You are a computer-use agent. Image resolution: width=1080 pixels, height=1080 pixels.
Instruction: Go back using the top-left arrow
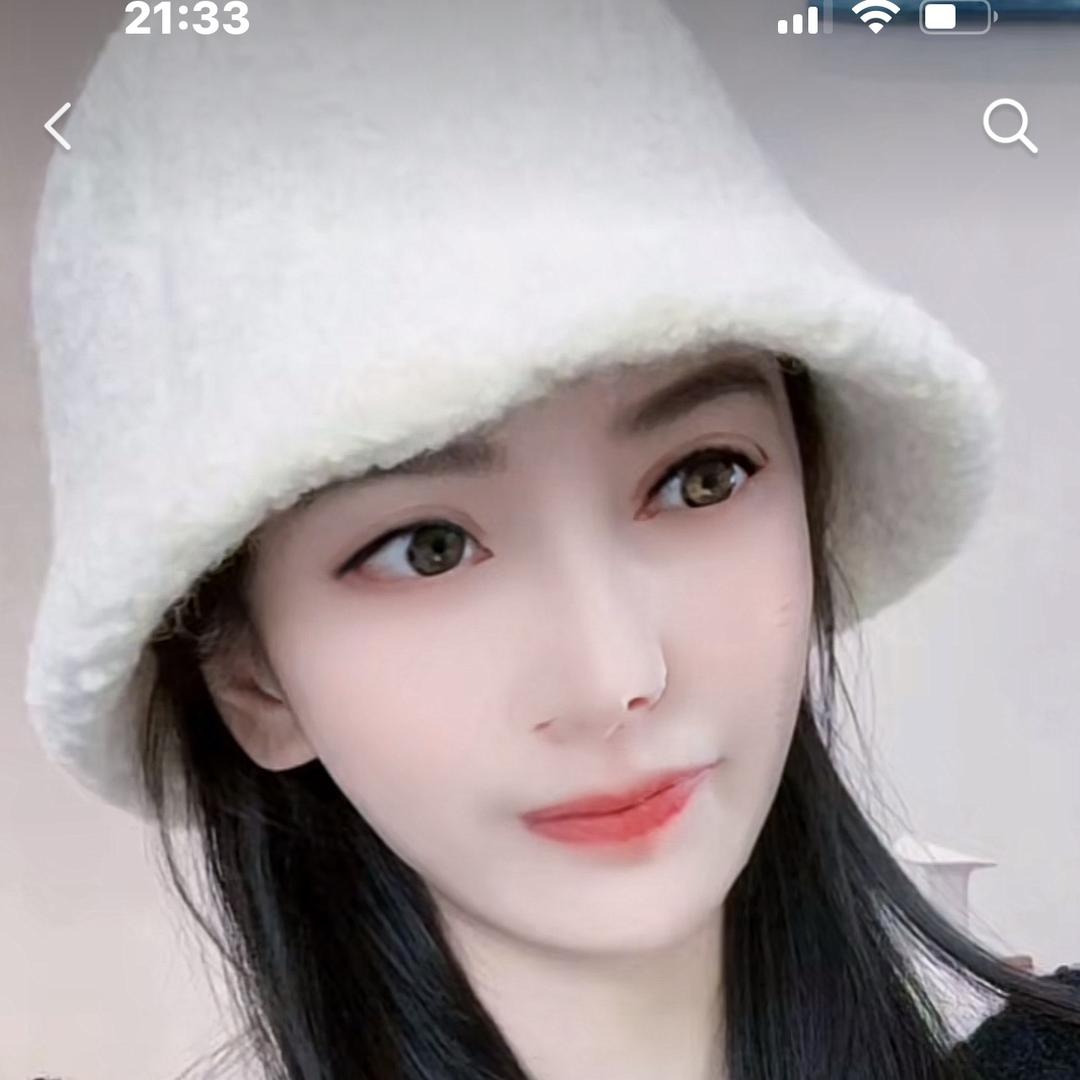(x=58, y=127)
